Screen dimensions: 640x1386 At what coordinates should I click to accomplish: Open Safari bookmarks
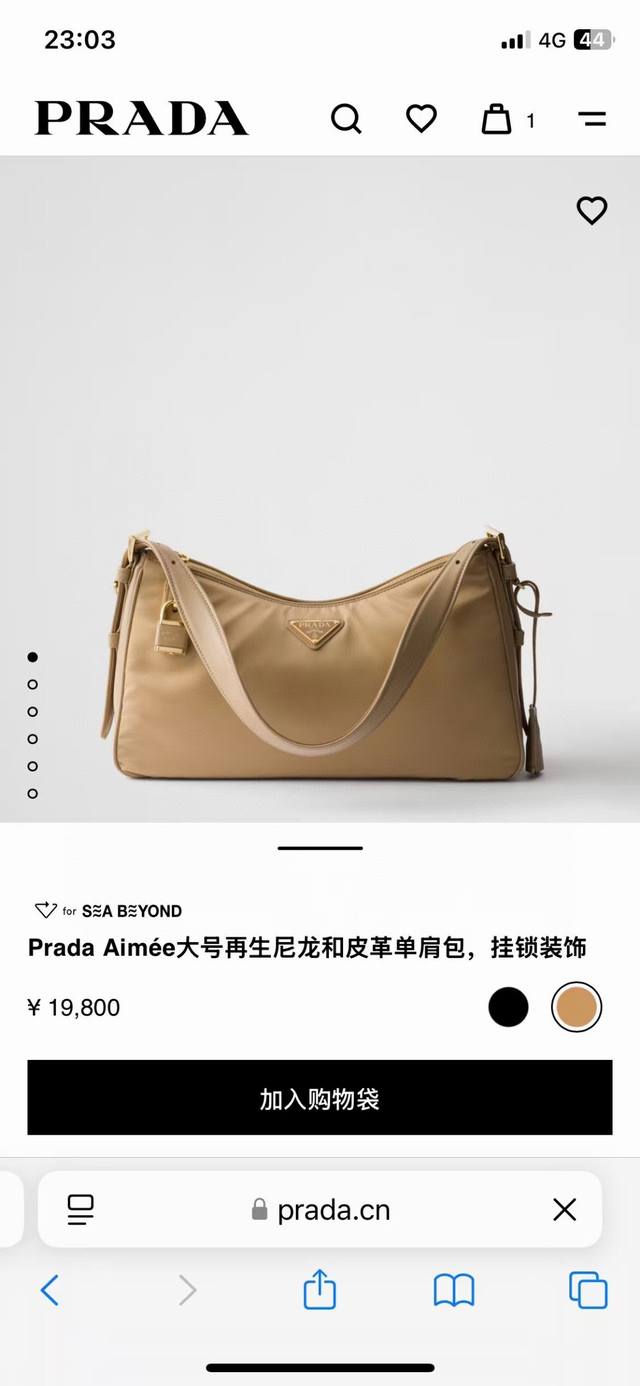coord(454,1291)
